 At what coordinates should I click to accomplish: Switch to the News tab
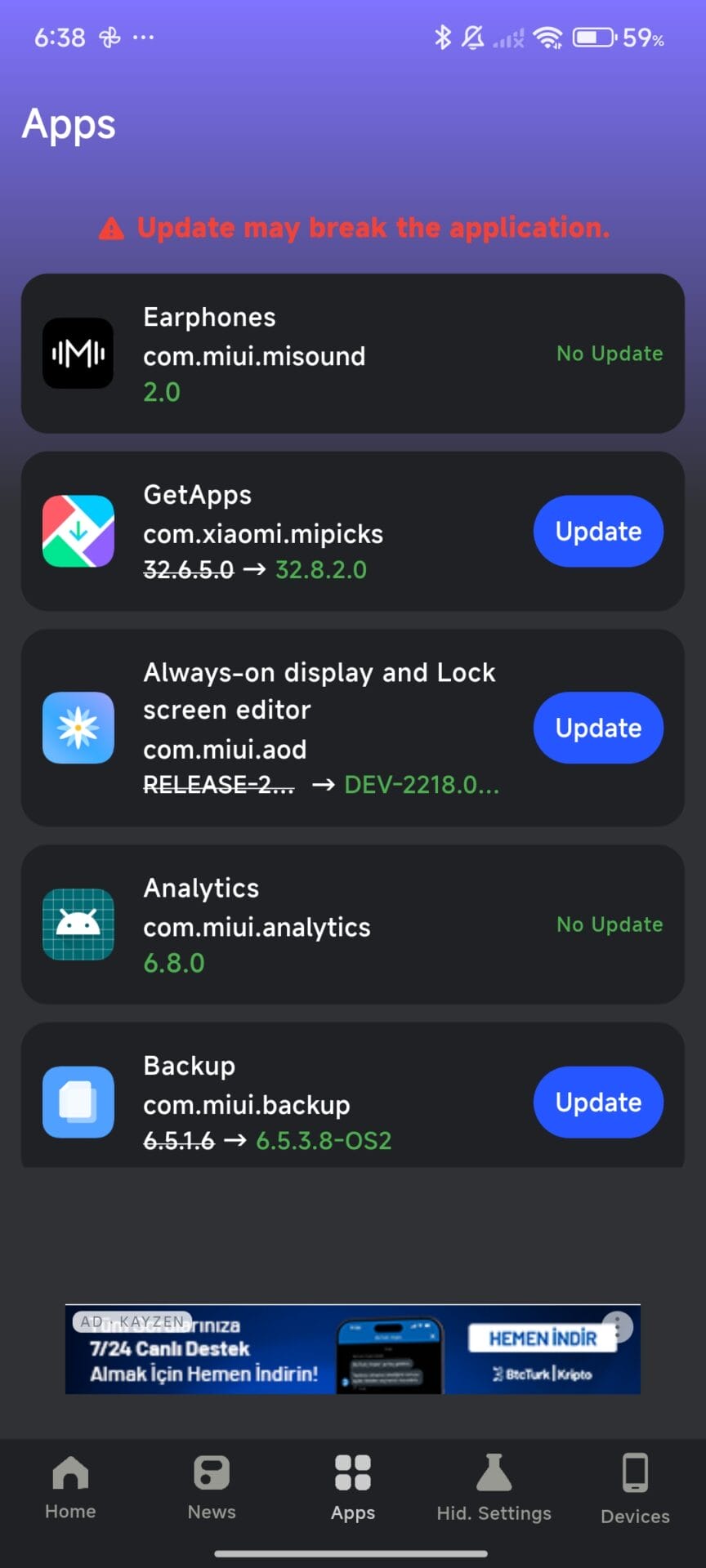coord(212,1488)
